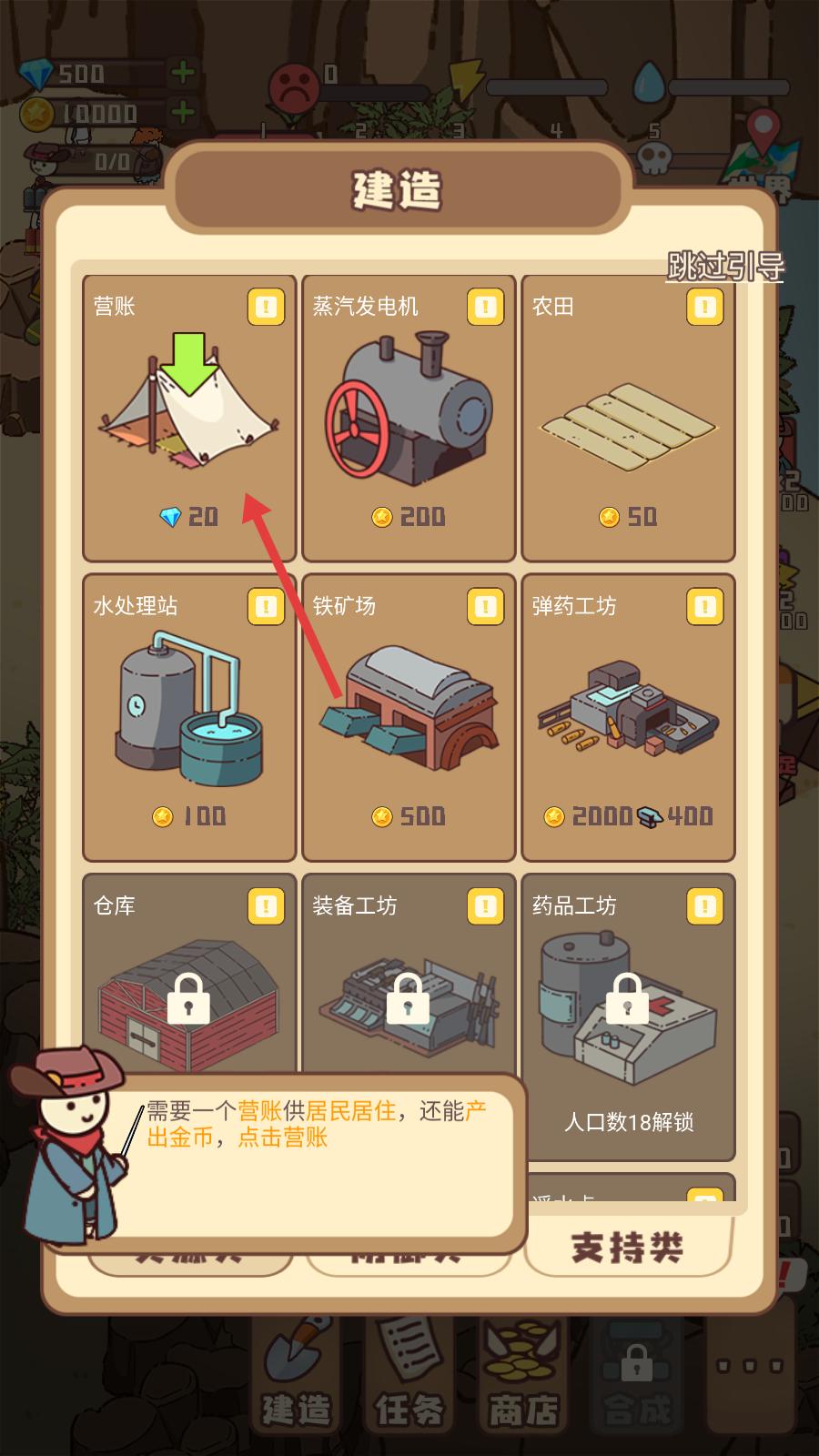This screenshot has height=1456, width=819.
Task: Select the 农田 farmland card
Action: [628, 419]
